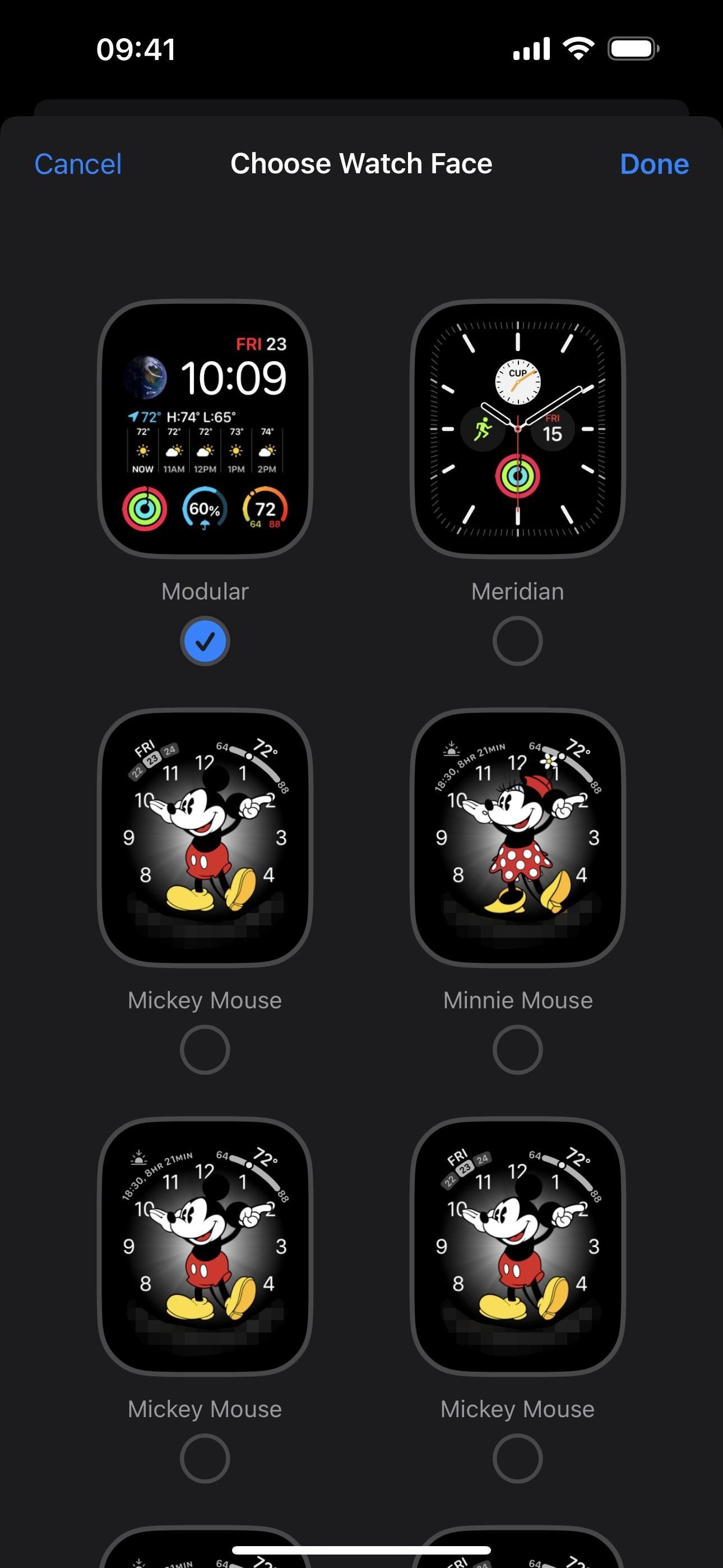The image size is (723, 1568).
Task: Tap the Cancel button
Action: click(78, 164)
